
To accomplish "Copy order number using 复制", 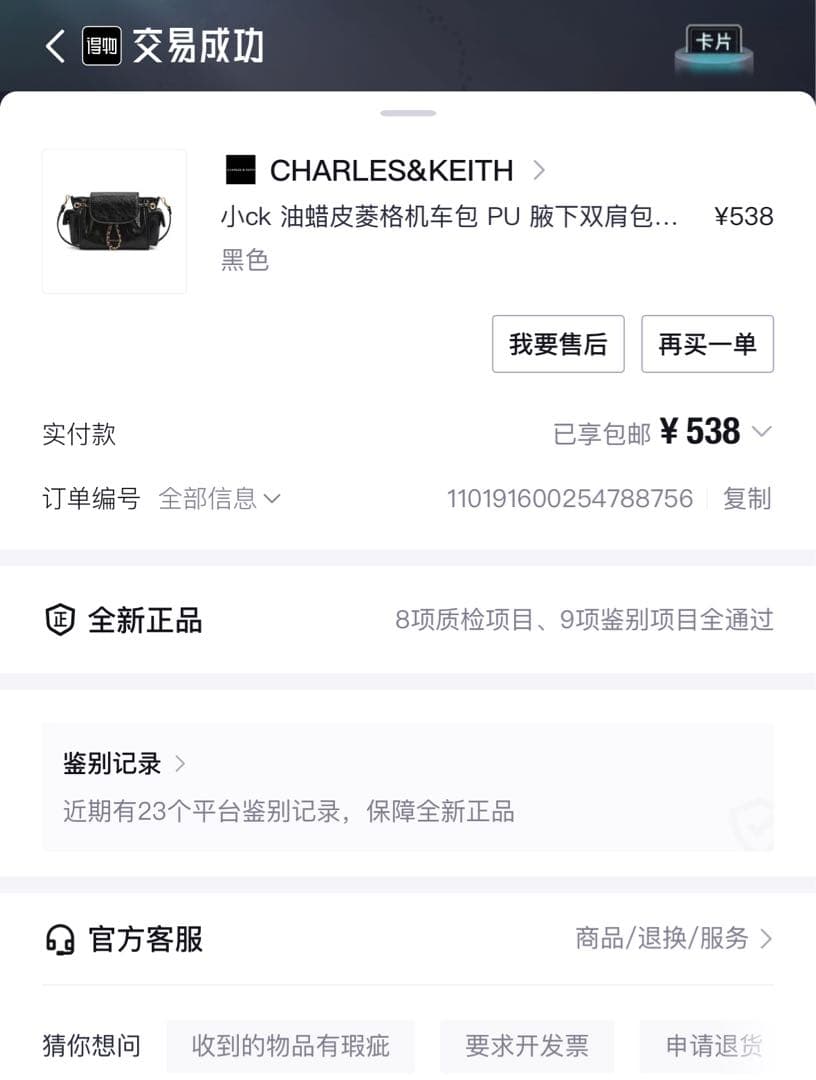I will [747, 498].
